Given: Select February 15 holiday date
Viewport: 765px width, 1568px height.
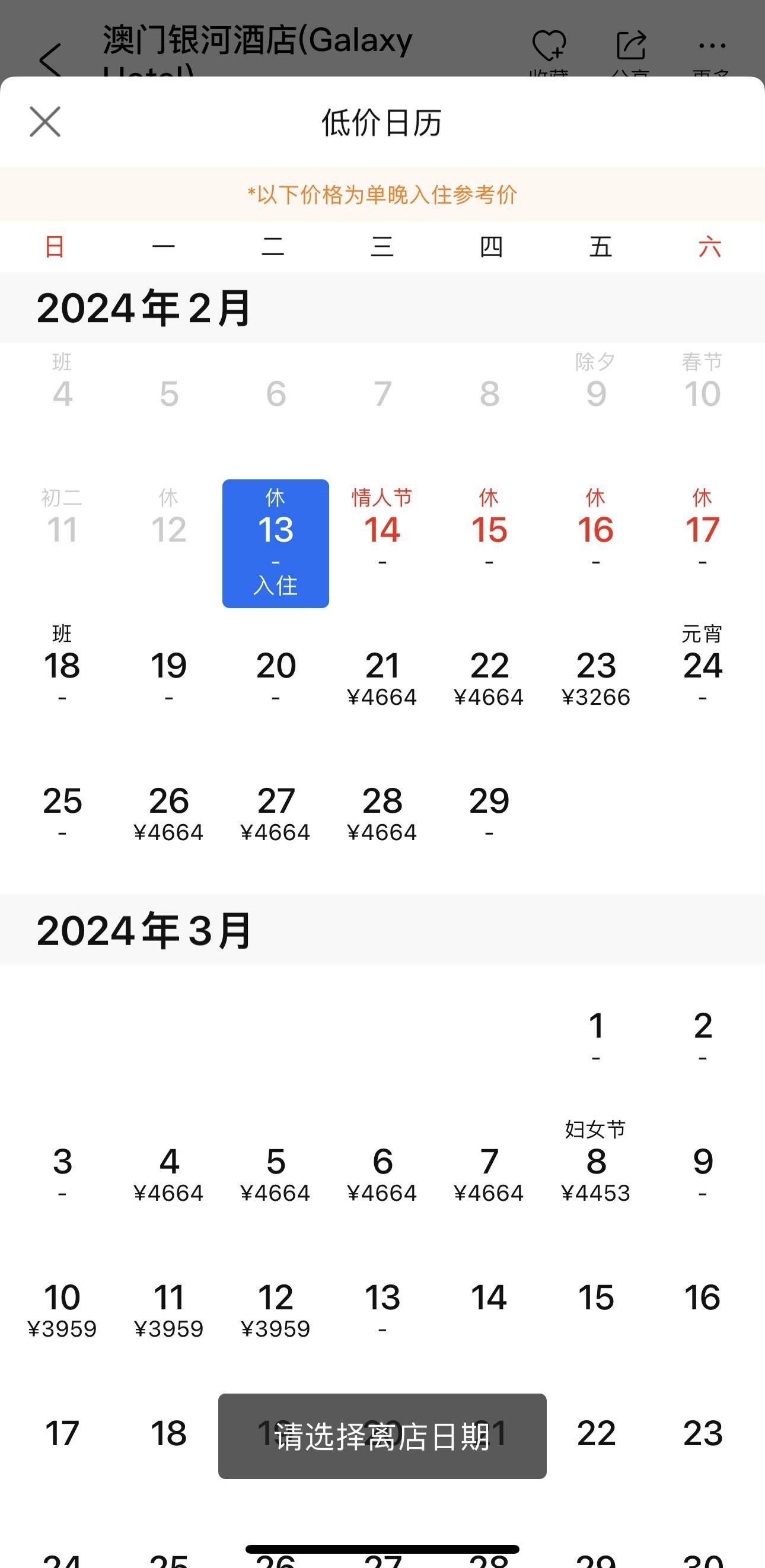Looking at the screenshot, I should 489,536.
